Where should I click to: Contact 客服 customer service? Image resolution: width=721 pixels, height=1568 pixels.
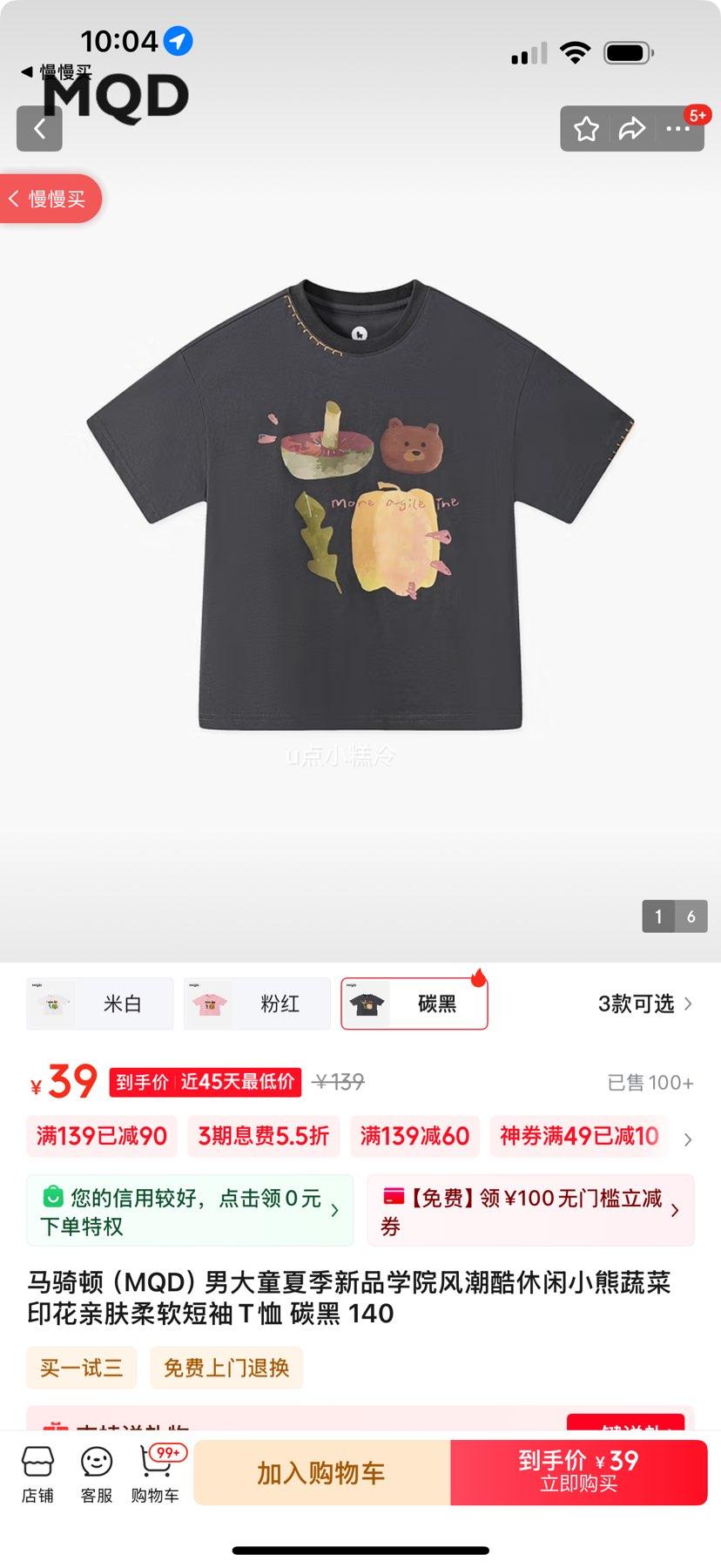coord(97,1474)
